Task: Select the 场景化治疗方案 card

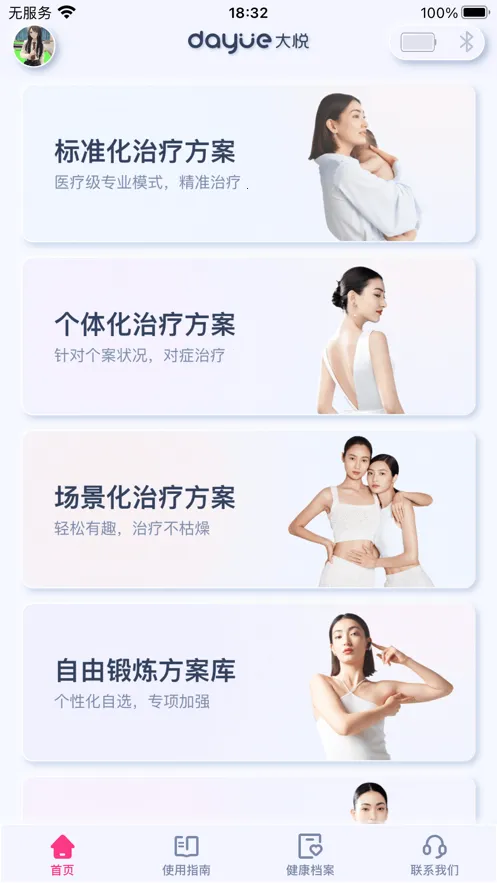Action: (249, 510)
